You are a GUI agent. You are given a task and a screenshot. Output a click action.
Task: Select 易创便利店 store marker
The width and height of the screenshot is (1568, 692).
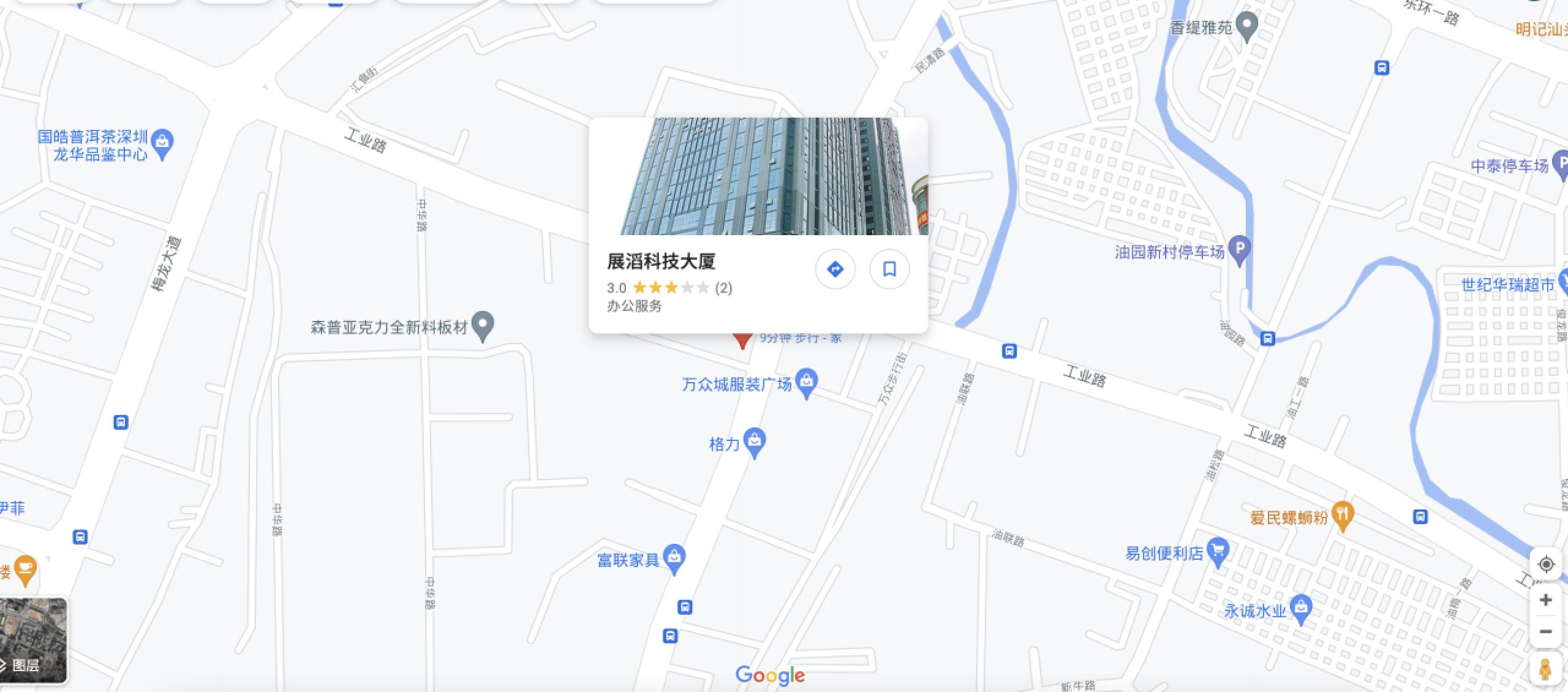(1218, 551)
